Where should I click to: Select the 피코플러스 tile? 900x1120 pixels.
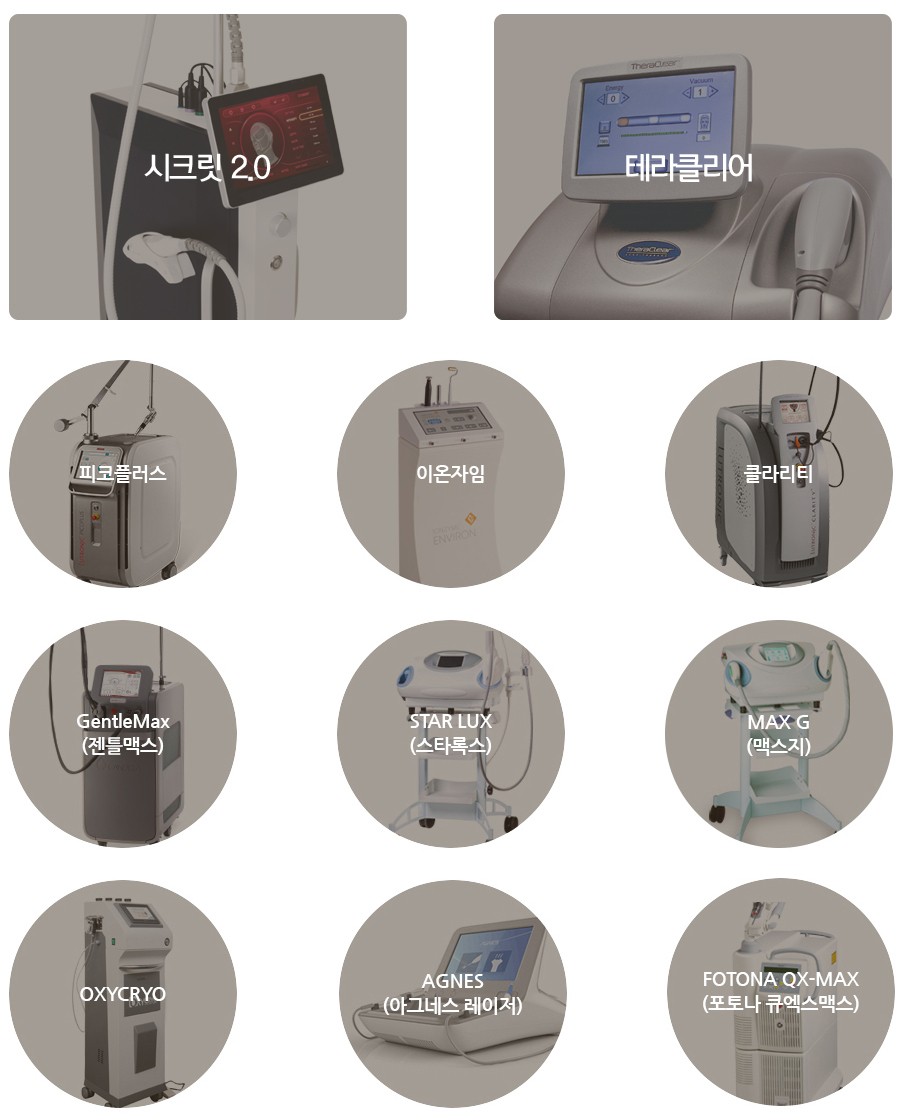point(123,474)
